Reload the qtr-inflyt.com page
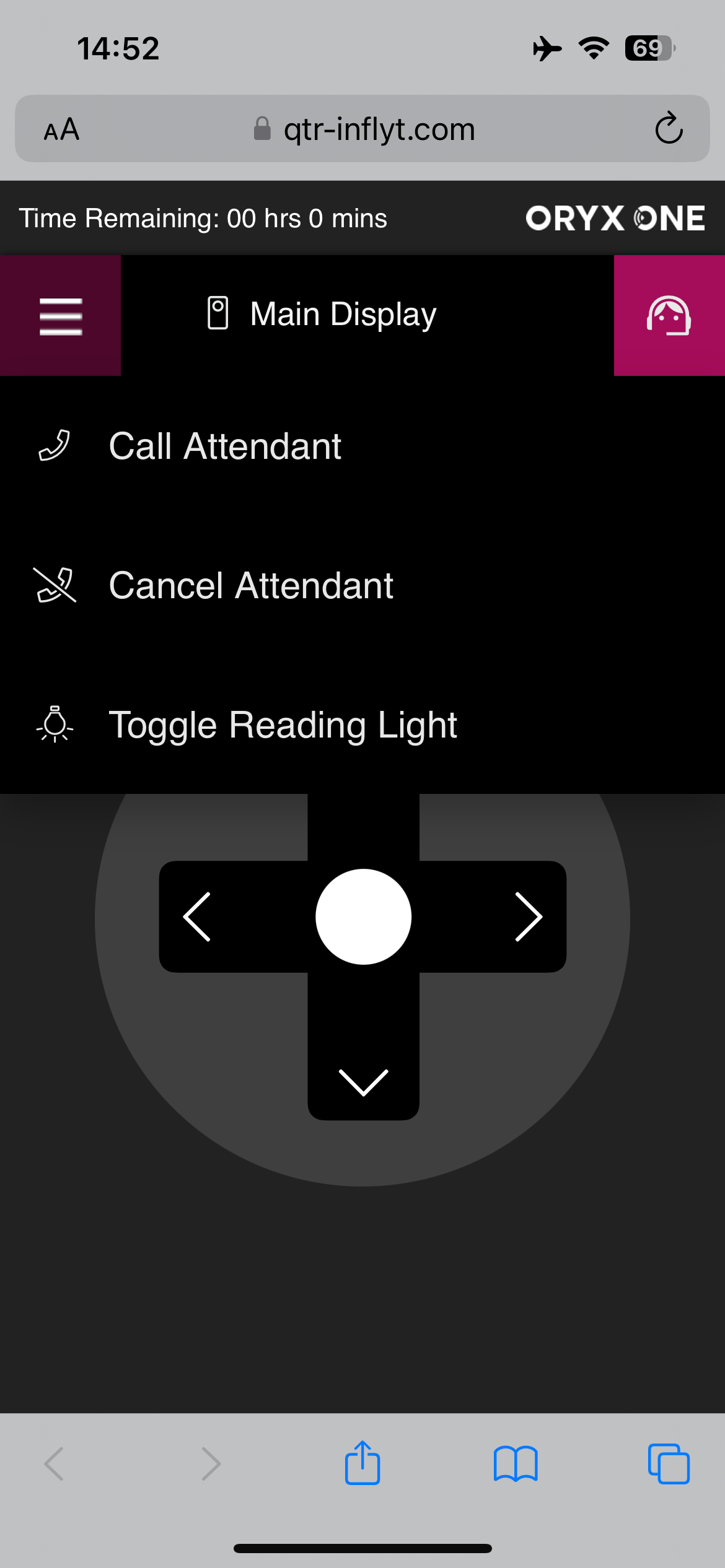Viewport: 725px width, 1568px height. 669,129
